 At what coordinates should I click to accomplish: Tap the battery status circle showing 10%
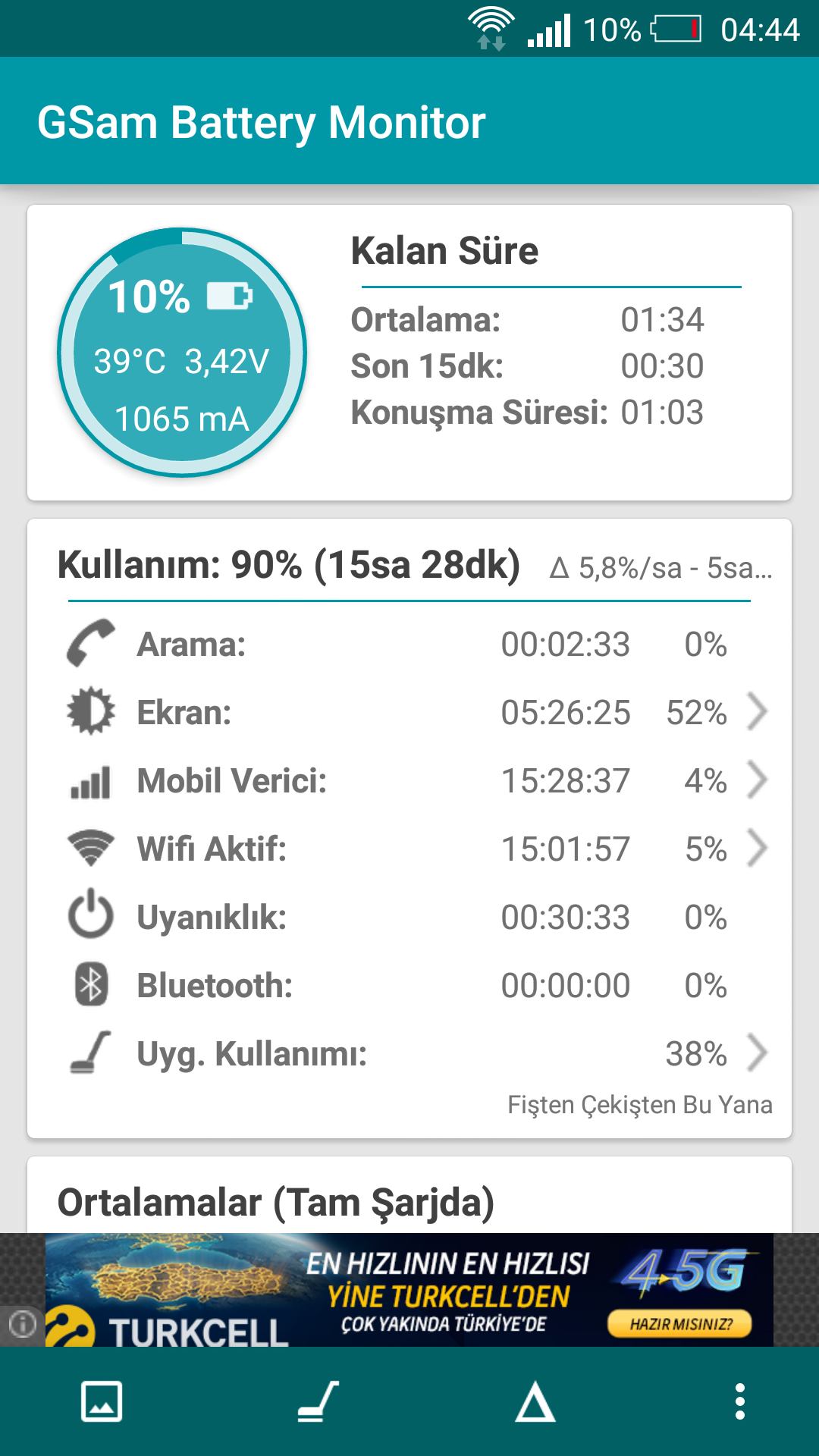[x=182, y=353]
